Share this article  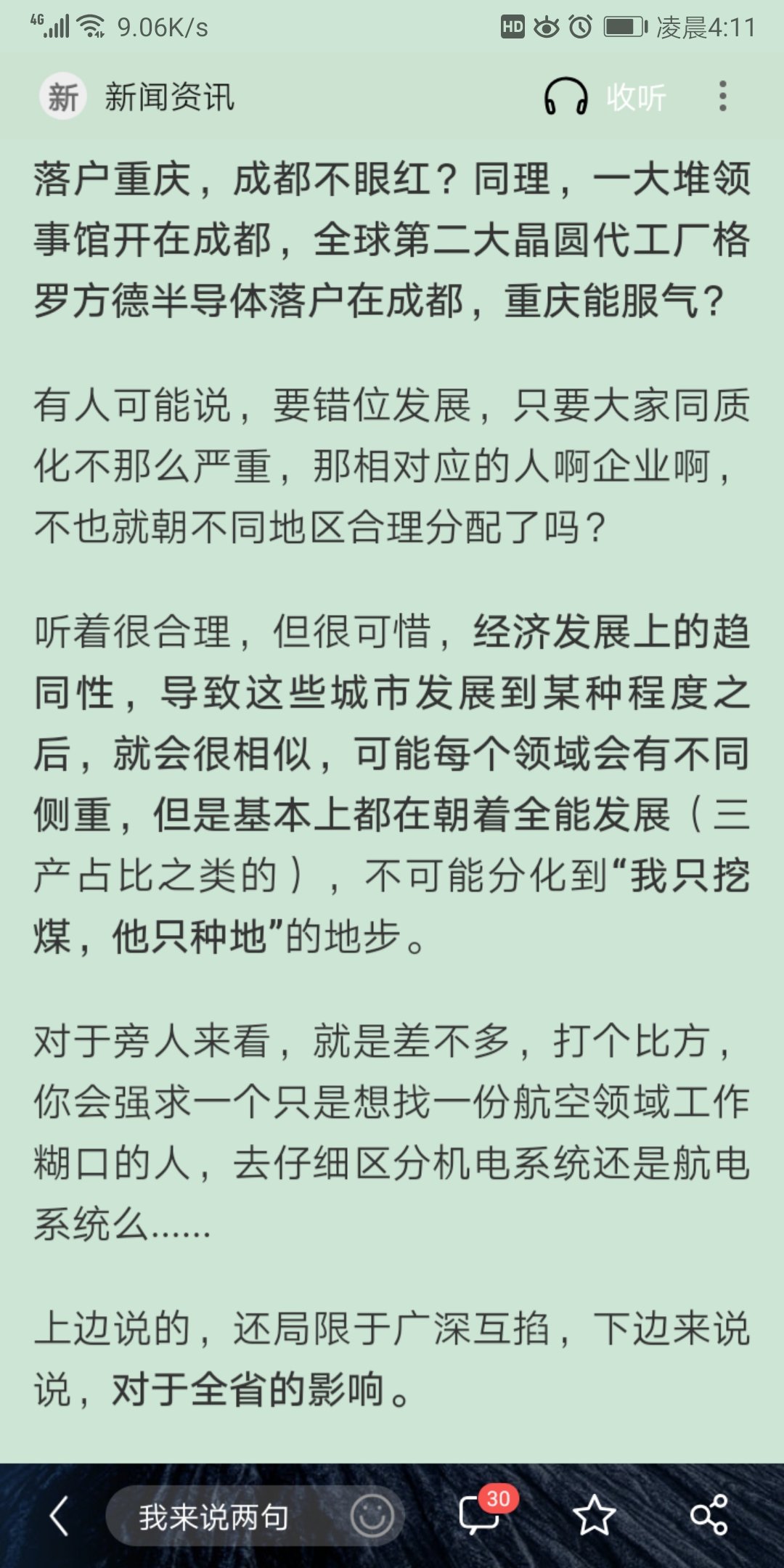tap(709, 1516)
